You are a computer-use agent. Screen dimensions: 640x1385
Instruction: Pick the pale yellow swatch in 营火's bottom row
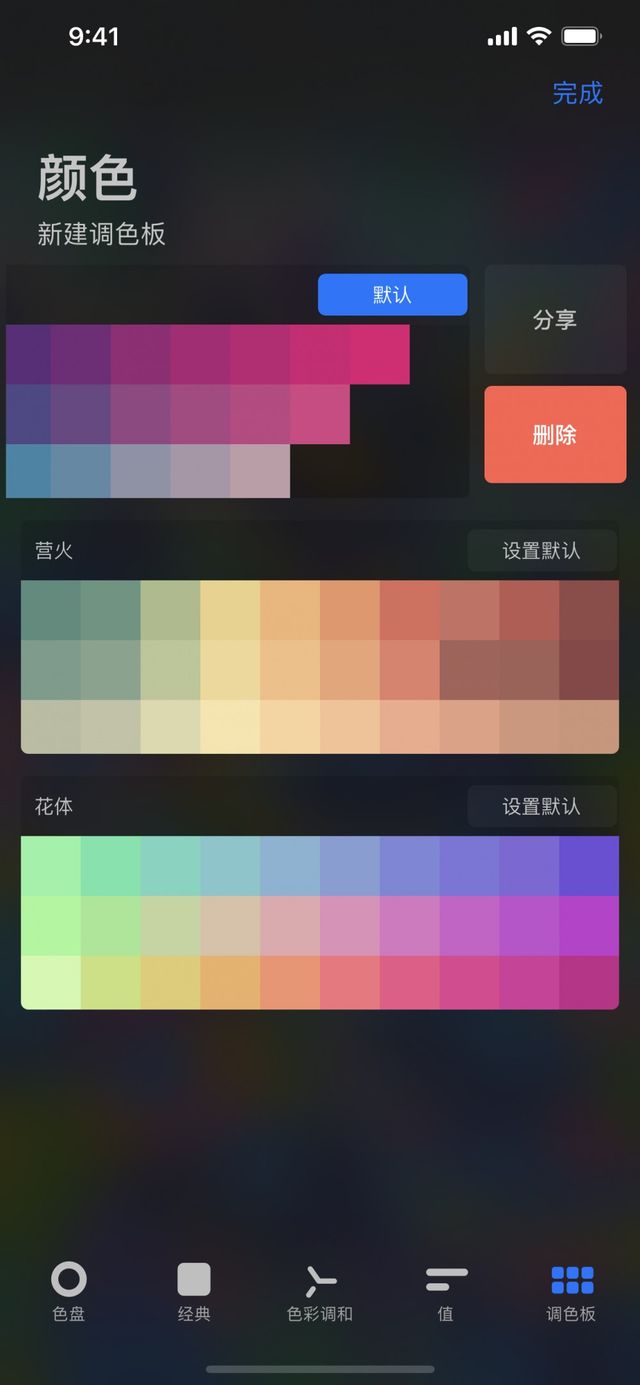[230, 727]
